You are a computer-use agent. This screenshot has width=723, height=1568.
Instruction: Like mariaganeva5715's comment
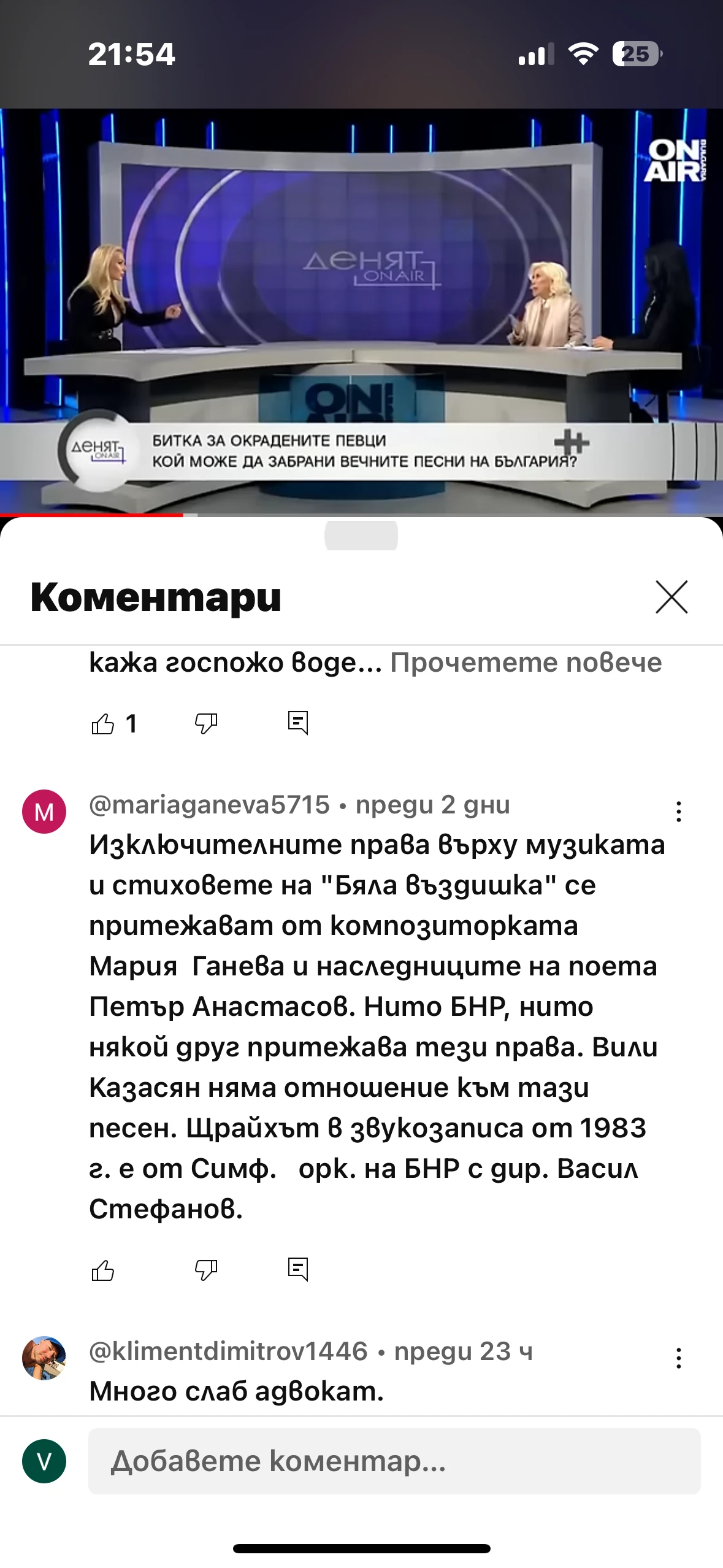[x=103, y=1270]
